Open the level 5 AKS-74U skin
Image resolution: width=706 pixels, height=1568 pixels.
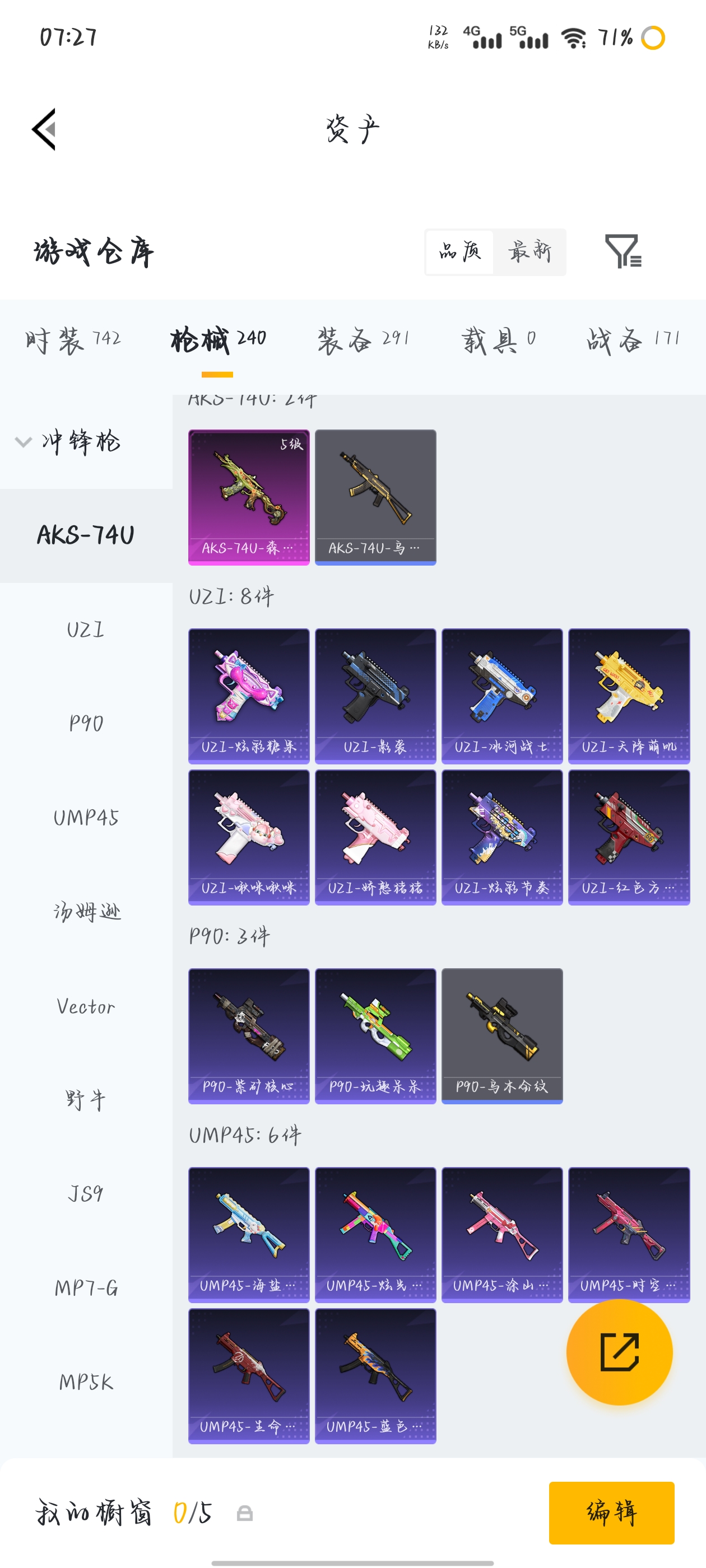pyautogui.click(x=249, y=497)
